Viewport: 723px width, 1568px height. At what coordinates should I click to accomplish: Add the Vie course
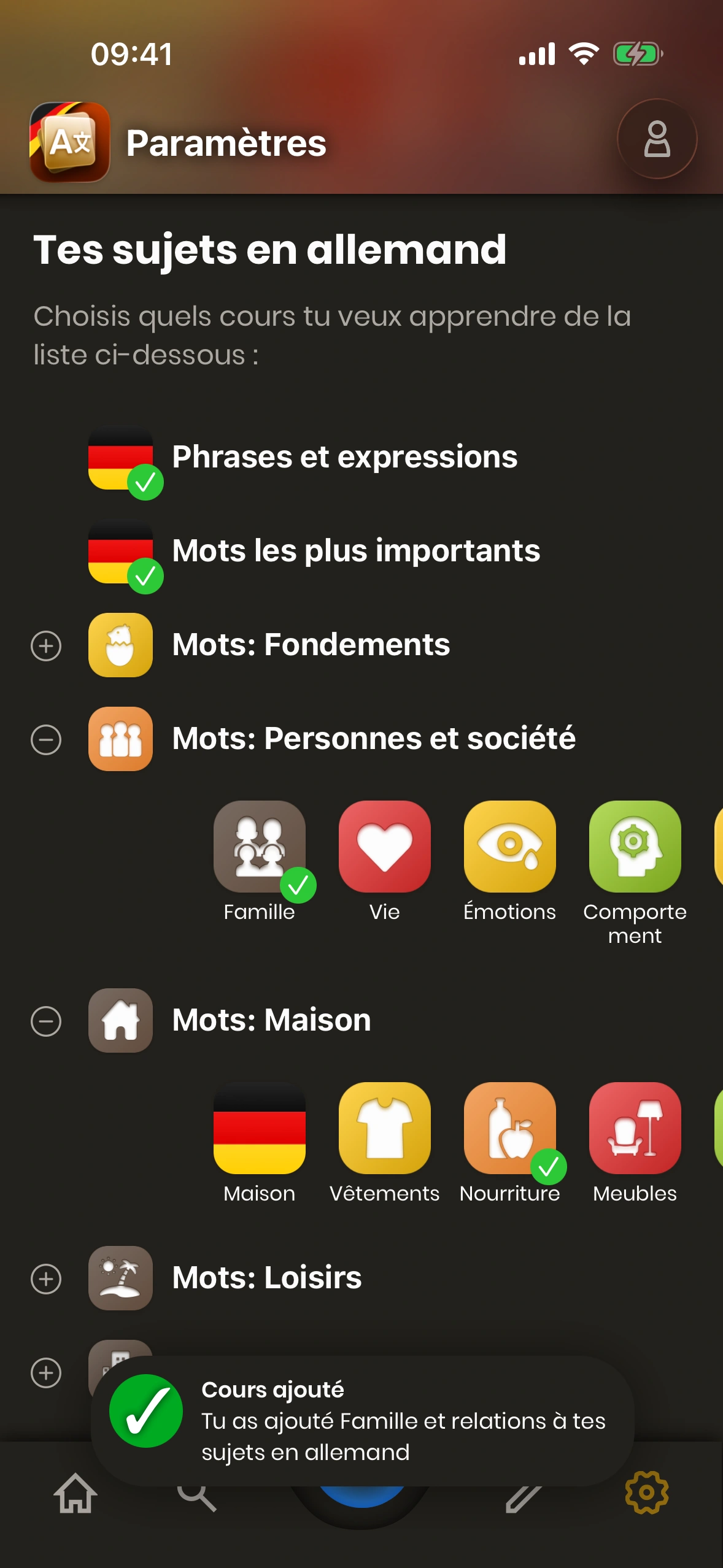point(385,847)
